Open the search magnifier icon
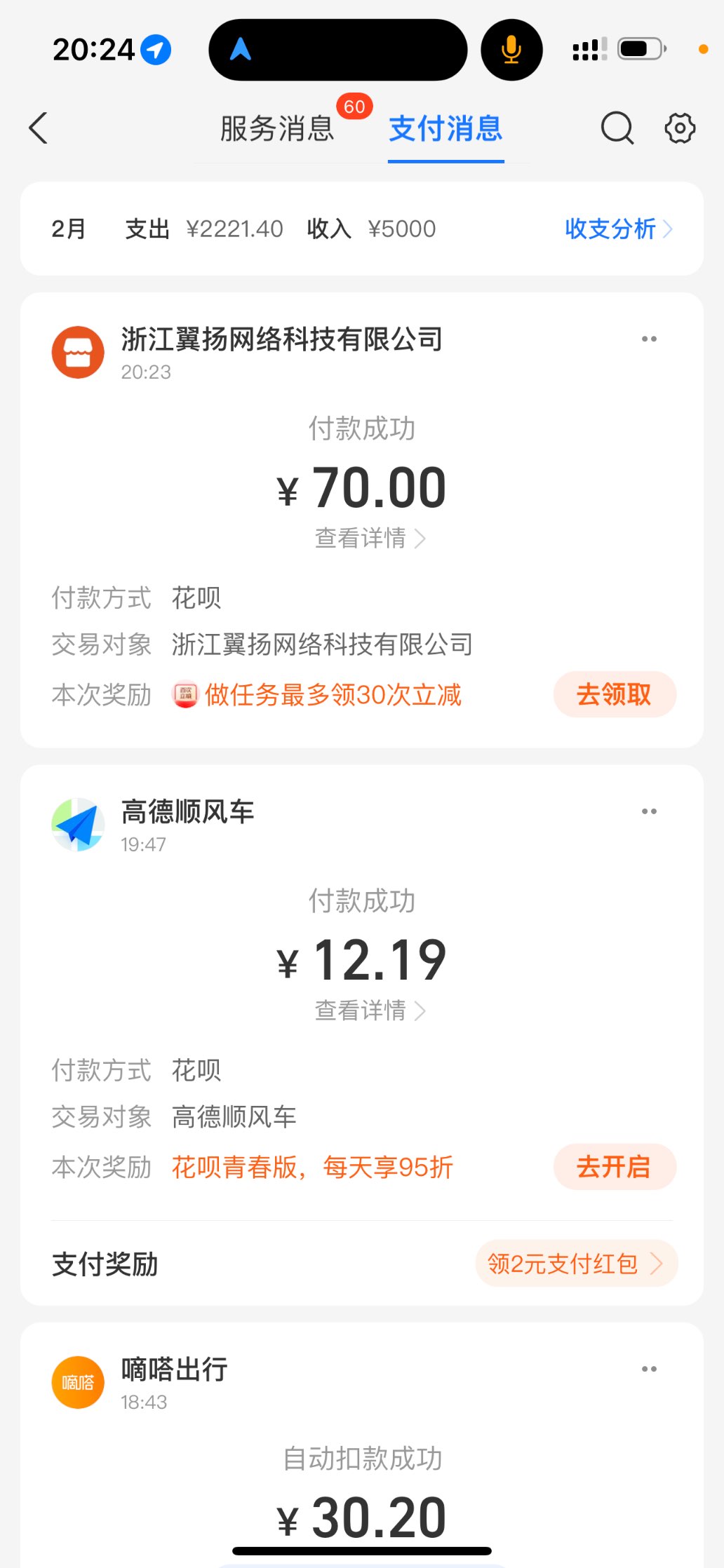Image resolution: width=724 pixels, height=1568 pixels. pyautogui.click(x=617, y=128)
